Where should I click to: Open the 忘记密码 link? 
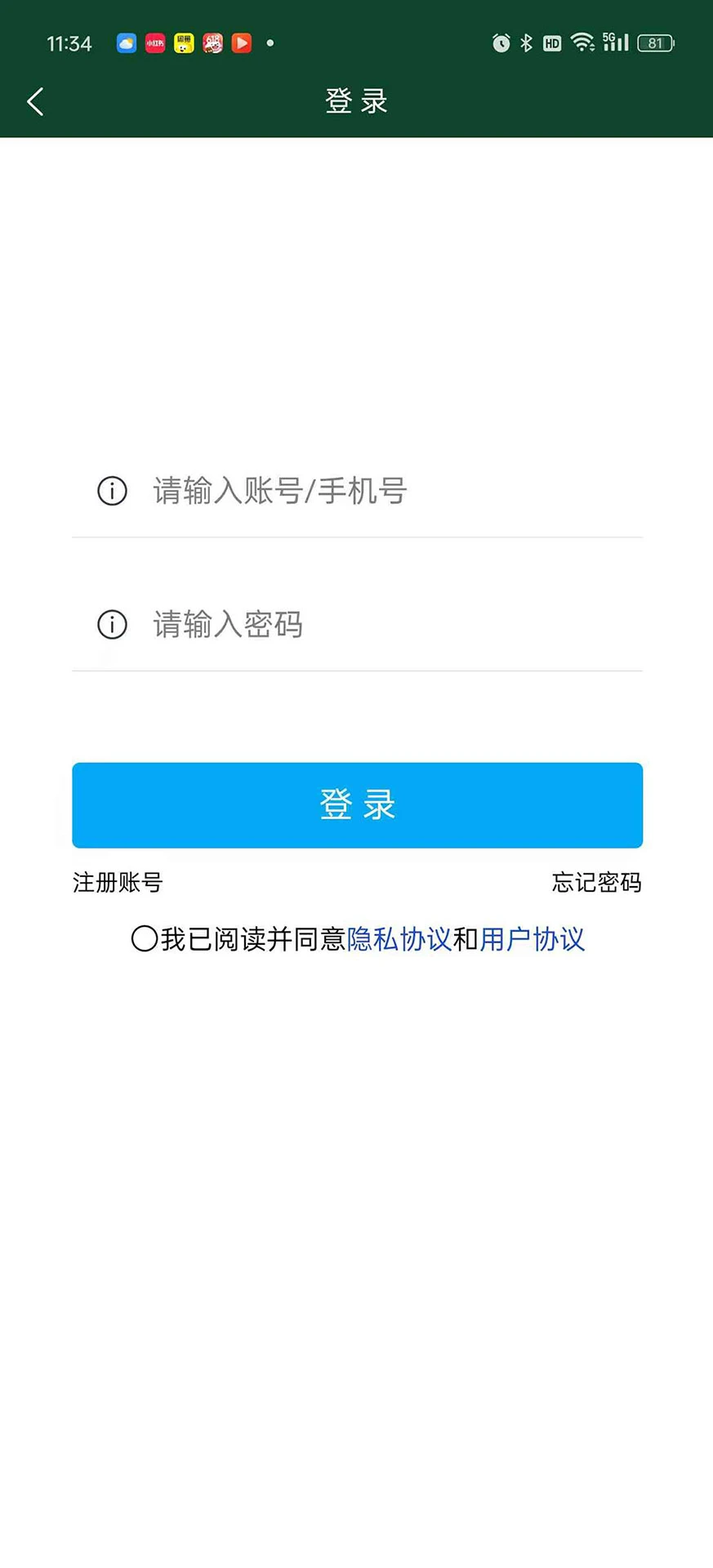[596, 883]
